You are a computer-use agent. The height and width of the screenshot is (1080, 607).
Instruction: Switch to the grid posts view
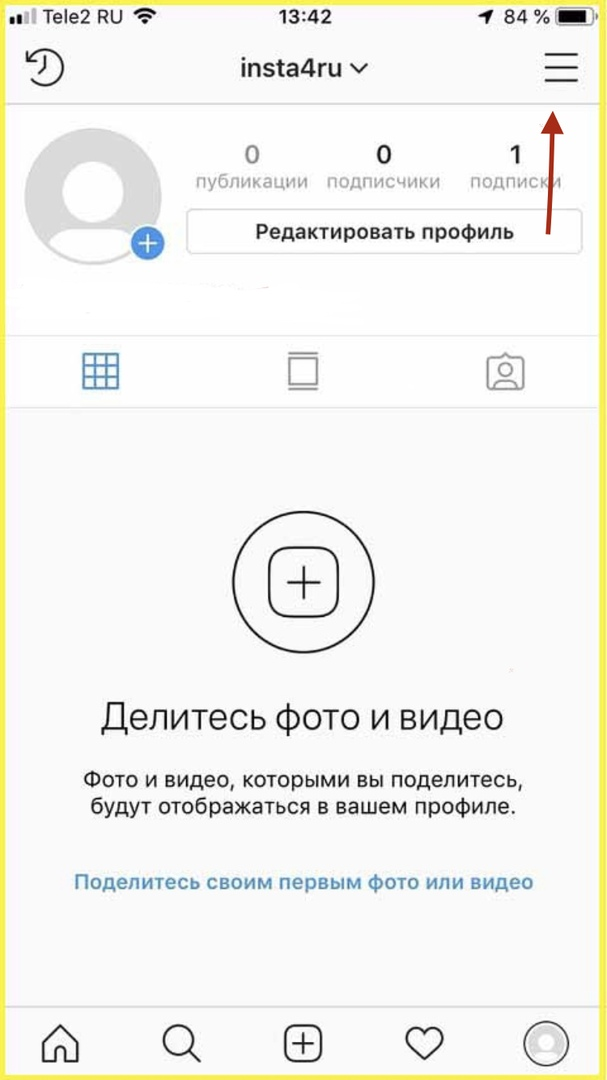point(100,372)
